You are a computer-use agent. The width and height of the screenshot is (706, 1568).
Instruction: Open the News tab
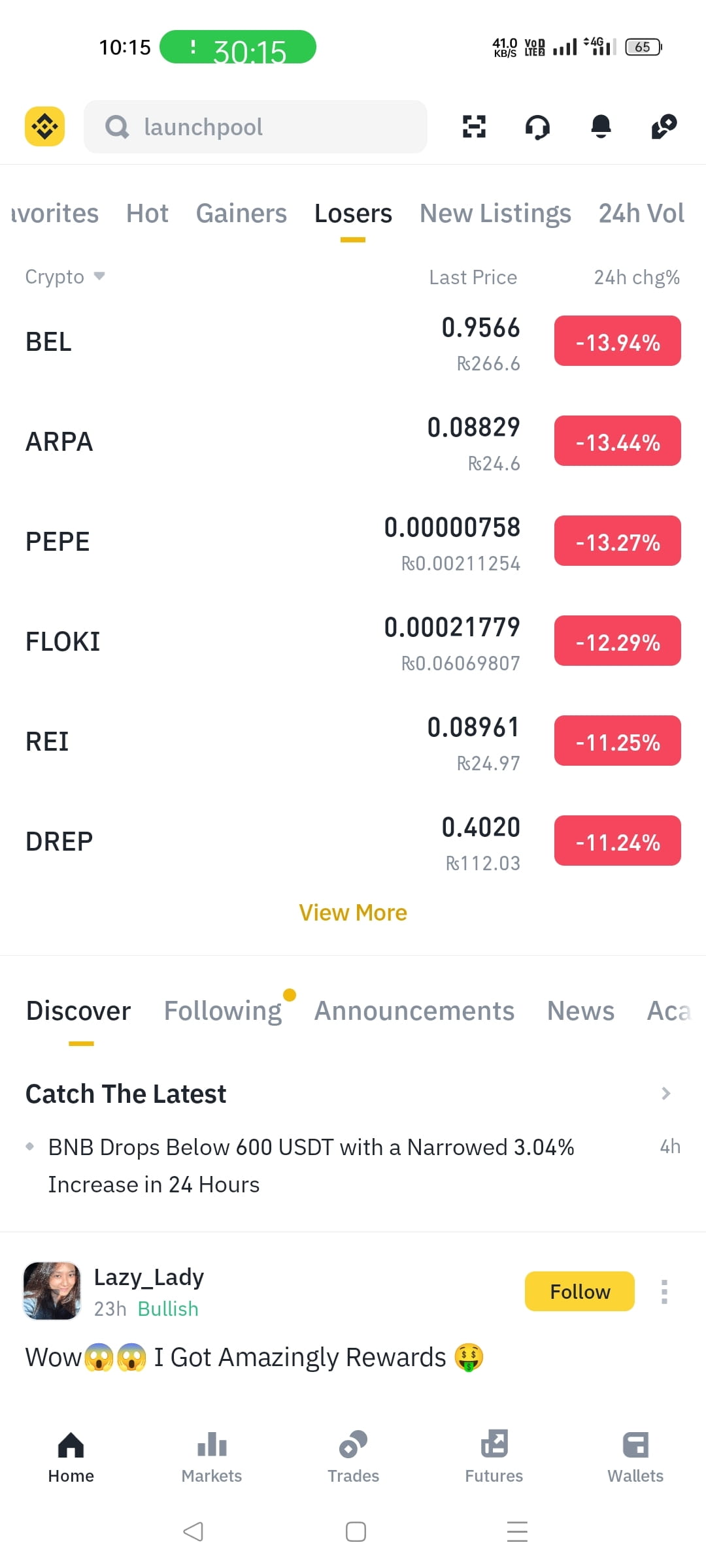coord(579,1010)
